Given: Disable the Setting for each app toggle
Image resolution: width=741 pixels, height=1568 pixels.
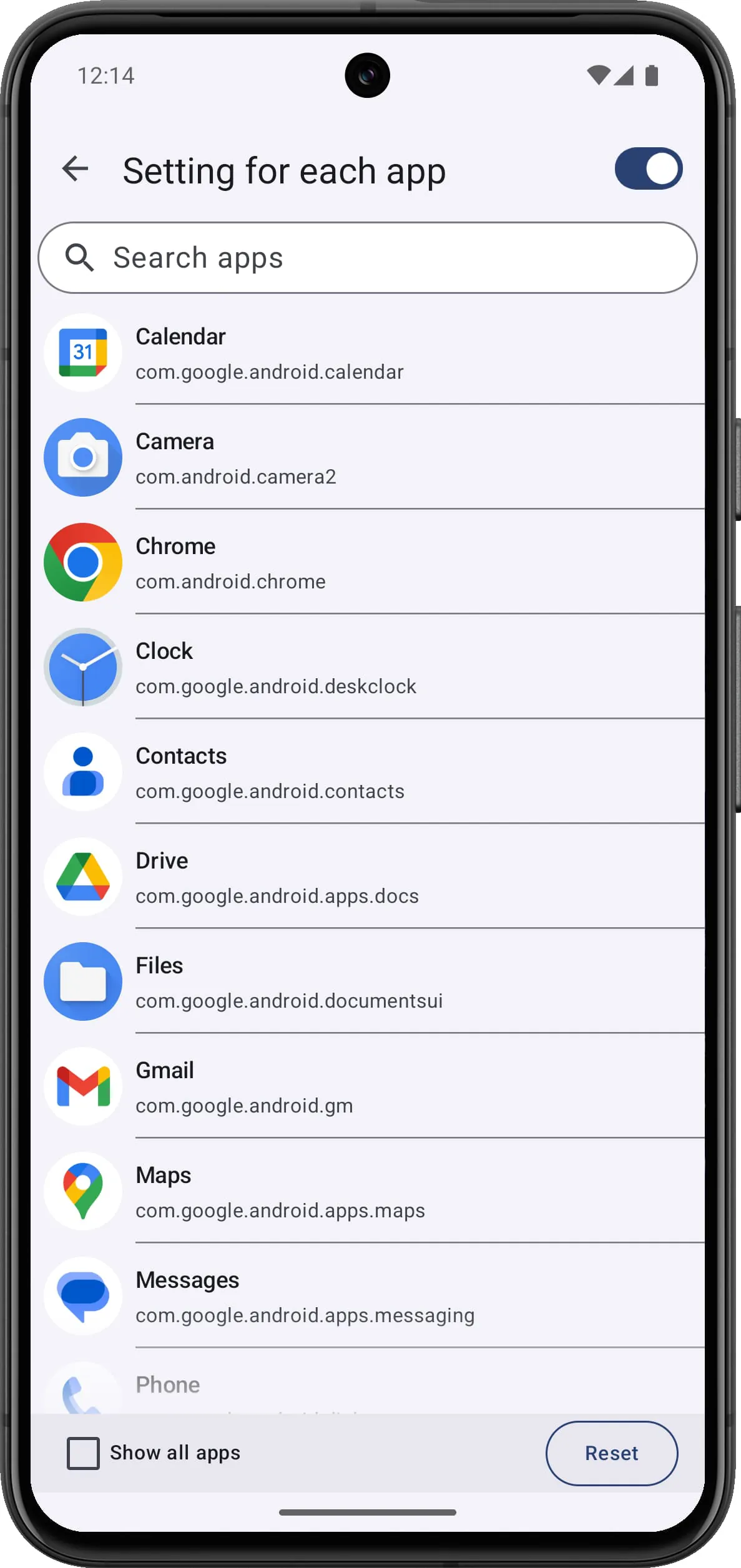Looking at the screenshot, I should pos(648,168).
